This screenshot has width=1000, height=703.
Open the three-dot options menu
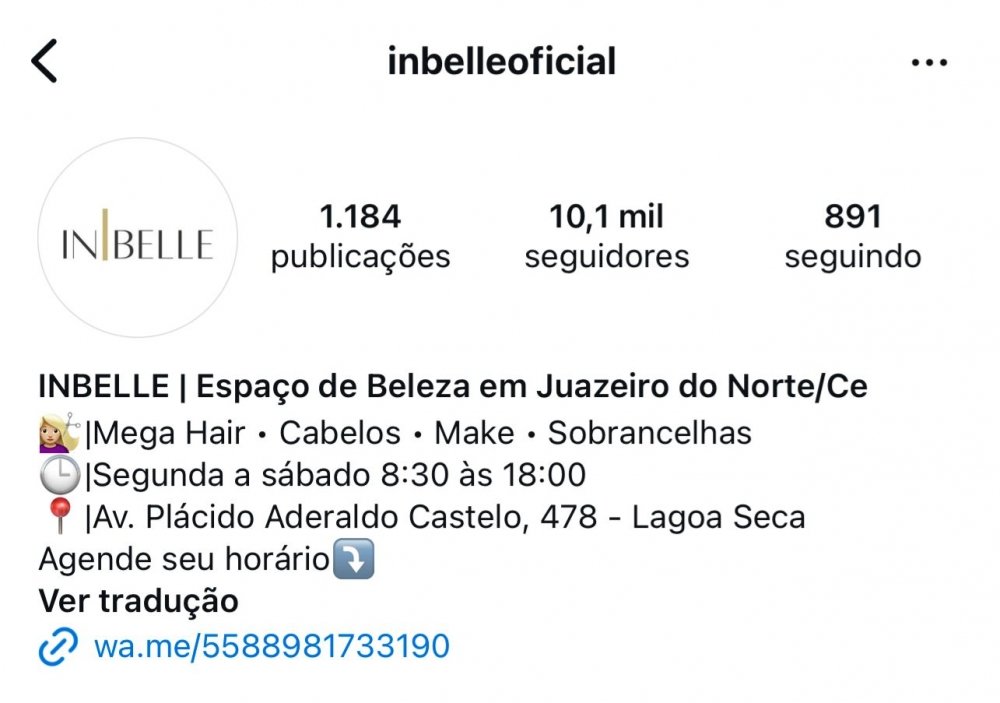929,62
